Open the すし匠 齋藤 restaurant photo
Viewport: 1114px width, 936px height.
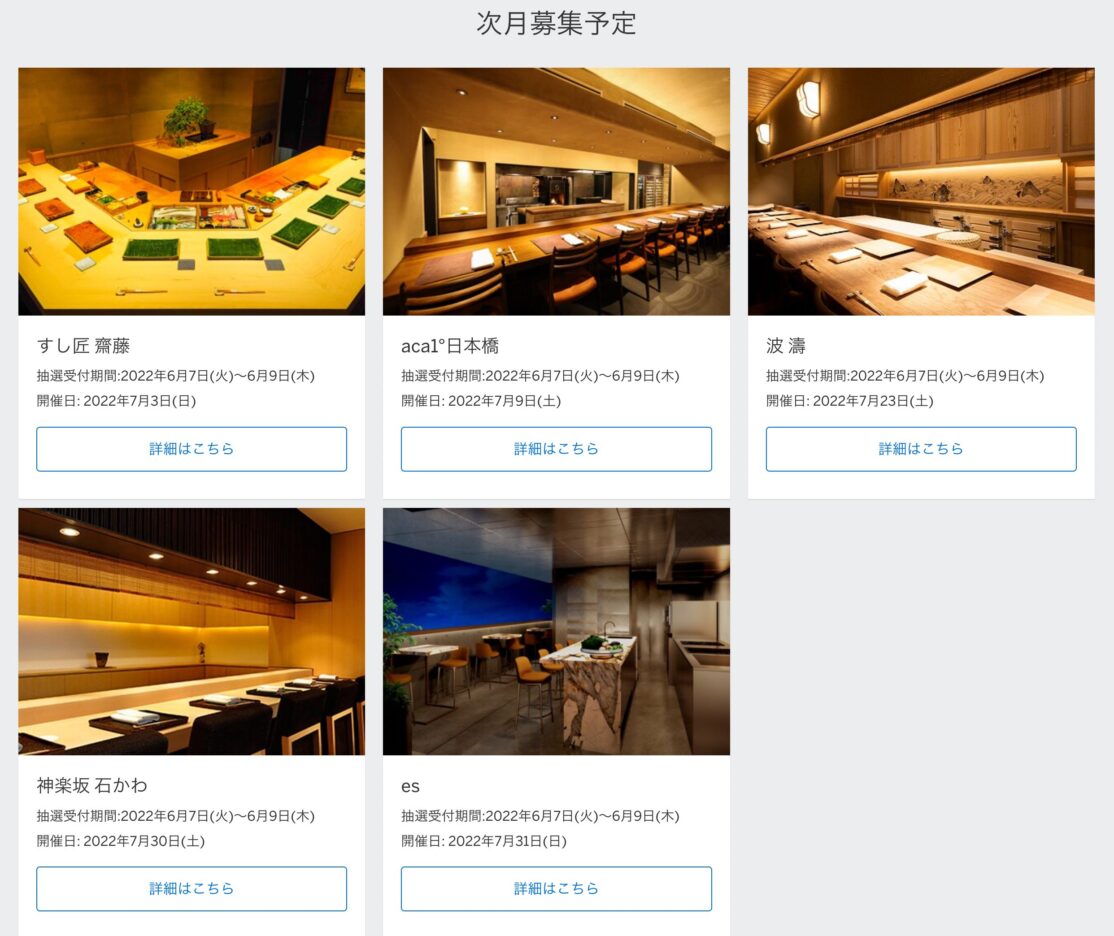[191, 191]
